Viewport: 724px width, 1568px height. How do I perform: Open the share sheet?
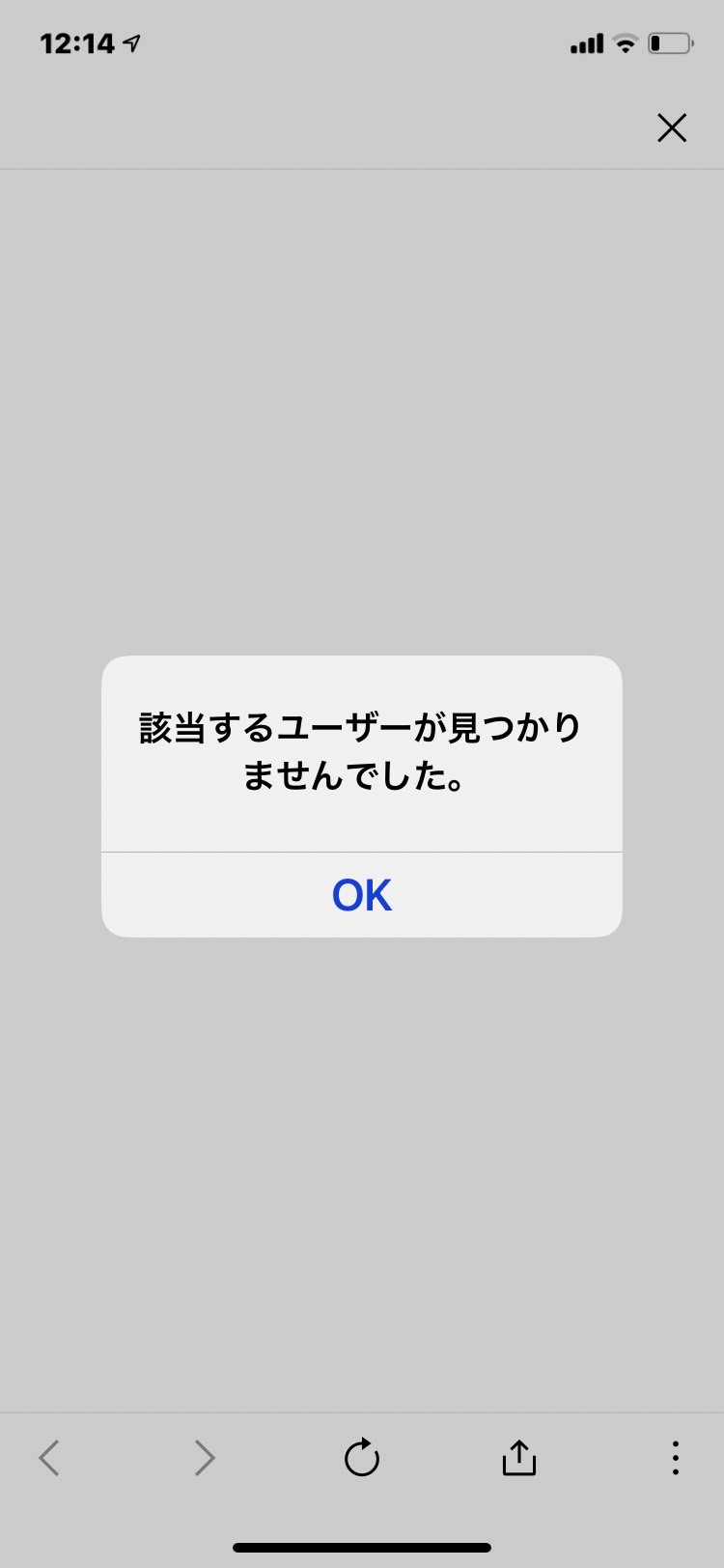[x=518, y=1457]
